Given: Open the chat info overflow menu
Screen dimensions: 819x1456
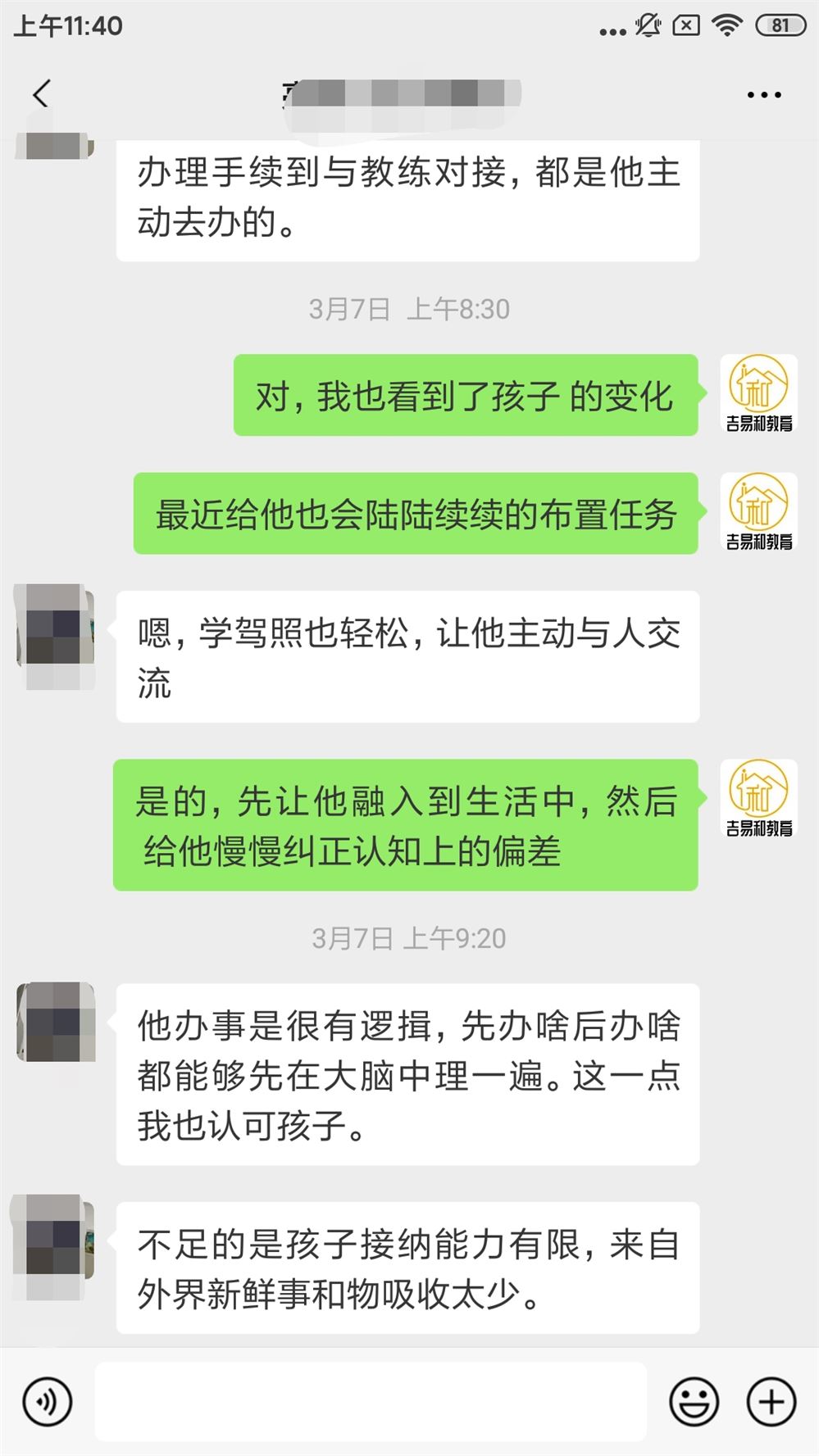Looking at the screenshot, I should coord(763,95).
